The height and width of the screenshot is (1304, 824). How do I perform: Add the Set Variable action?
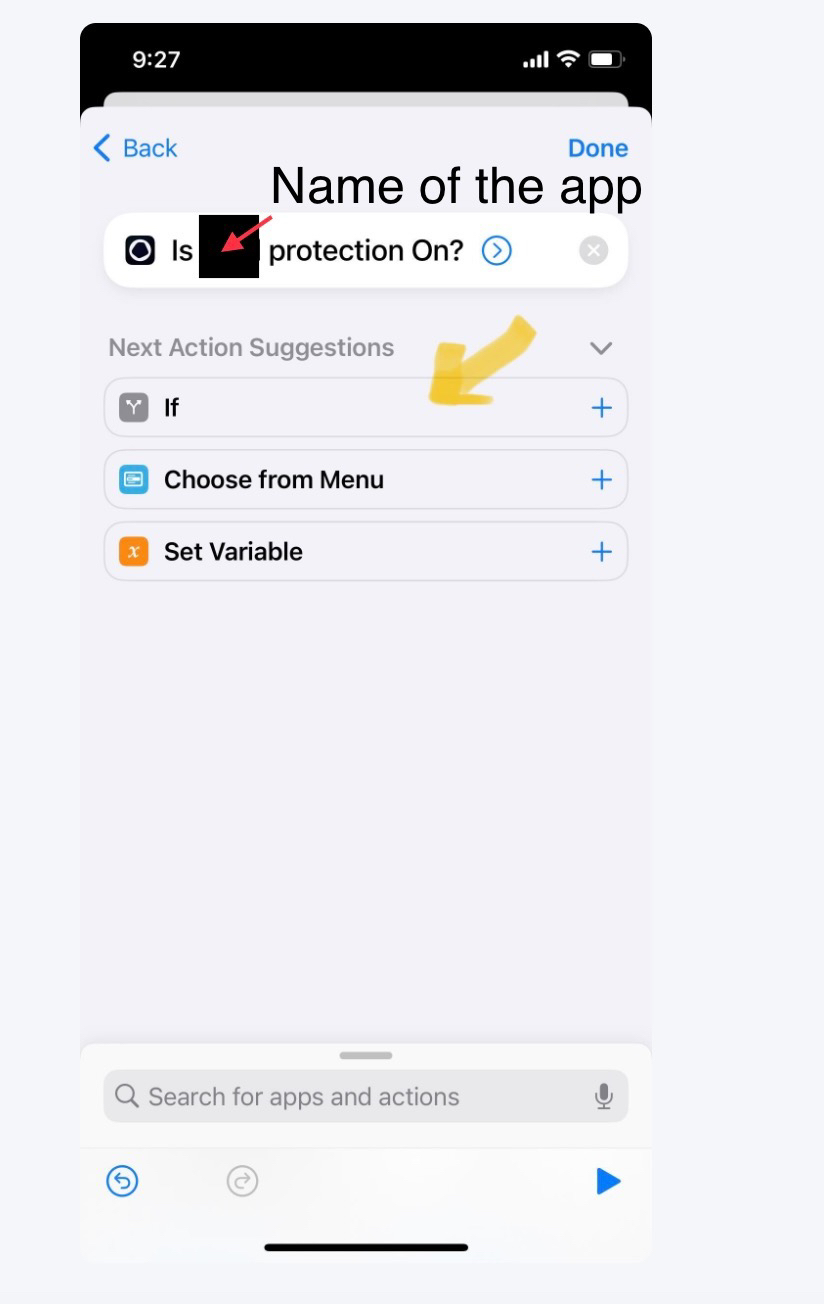[x=601, y=552]
